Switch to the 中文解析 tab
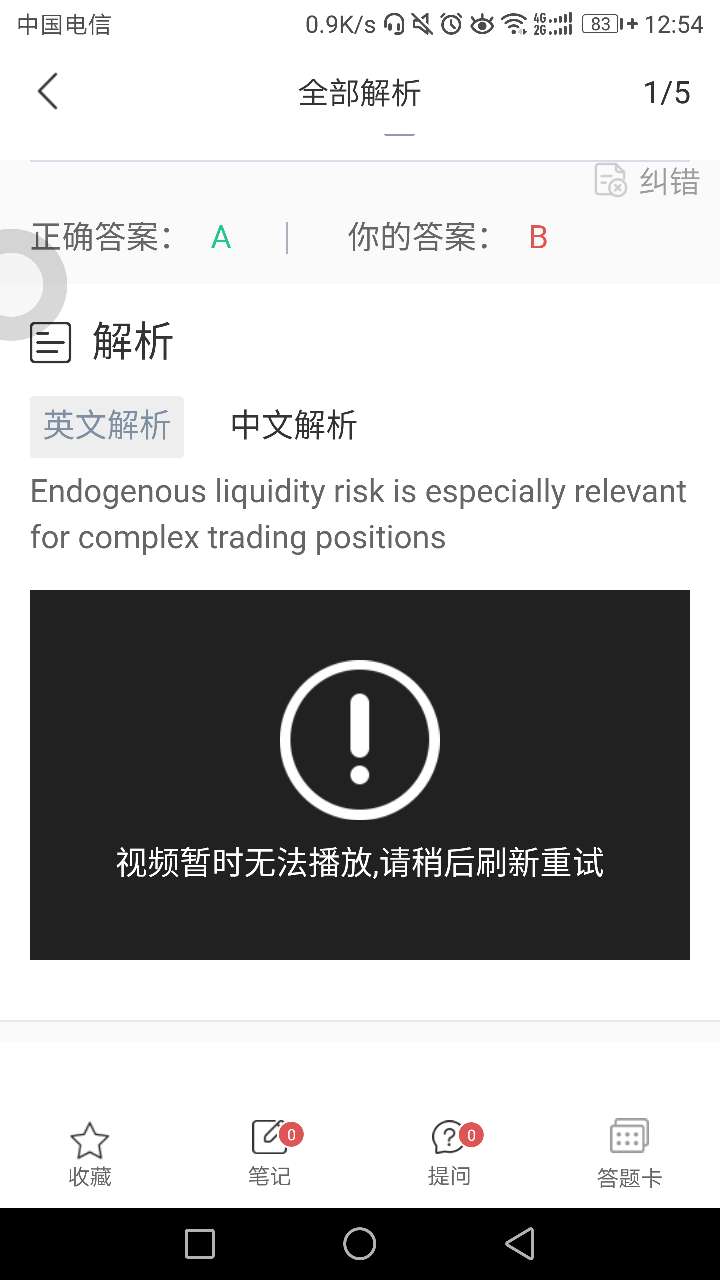The image size is (720, 1280). (x=293, y=425)
